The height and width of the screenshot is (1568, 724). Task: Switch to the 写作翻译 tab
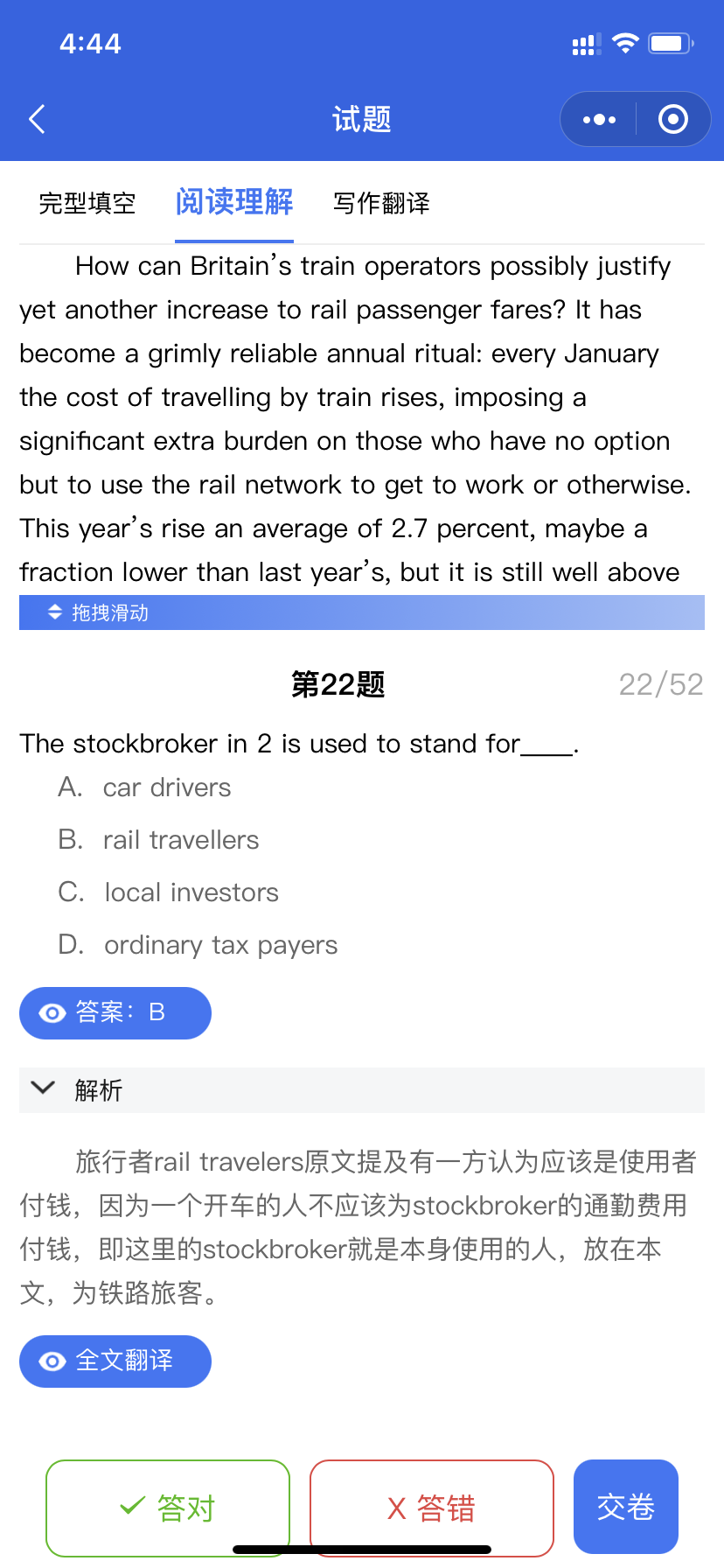pyautogui.click(x=381, y=203)
